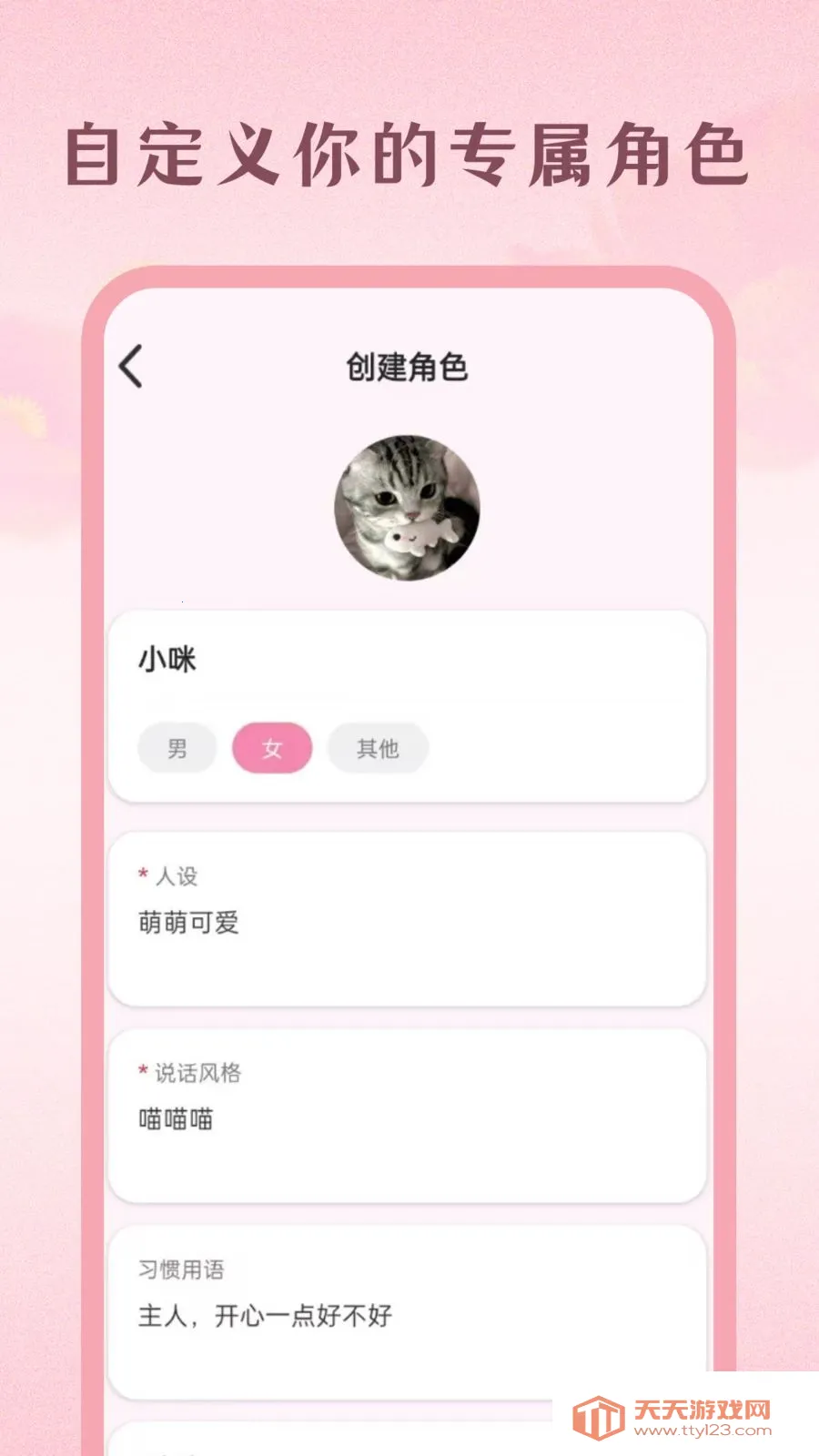Select the 女 gender option

pyautogui.click(x=273, y=747)
